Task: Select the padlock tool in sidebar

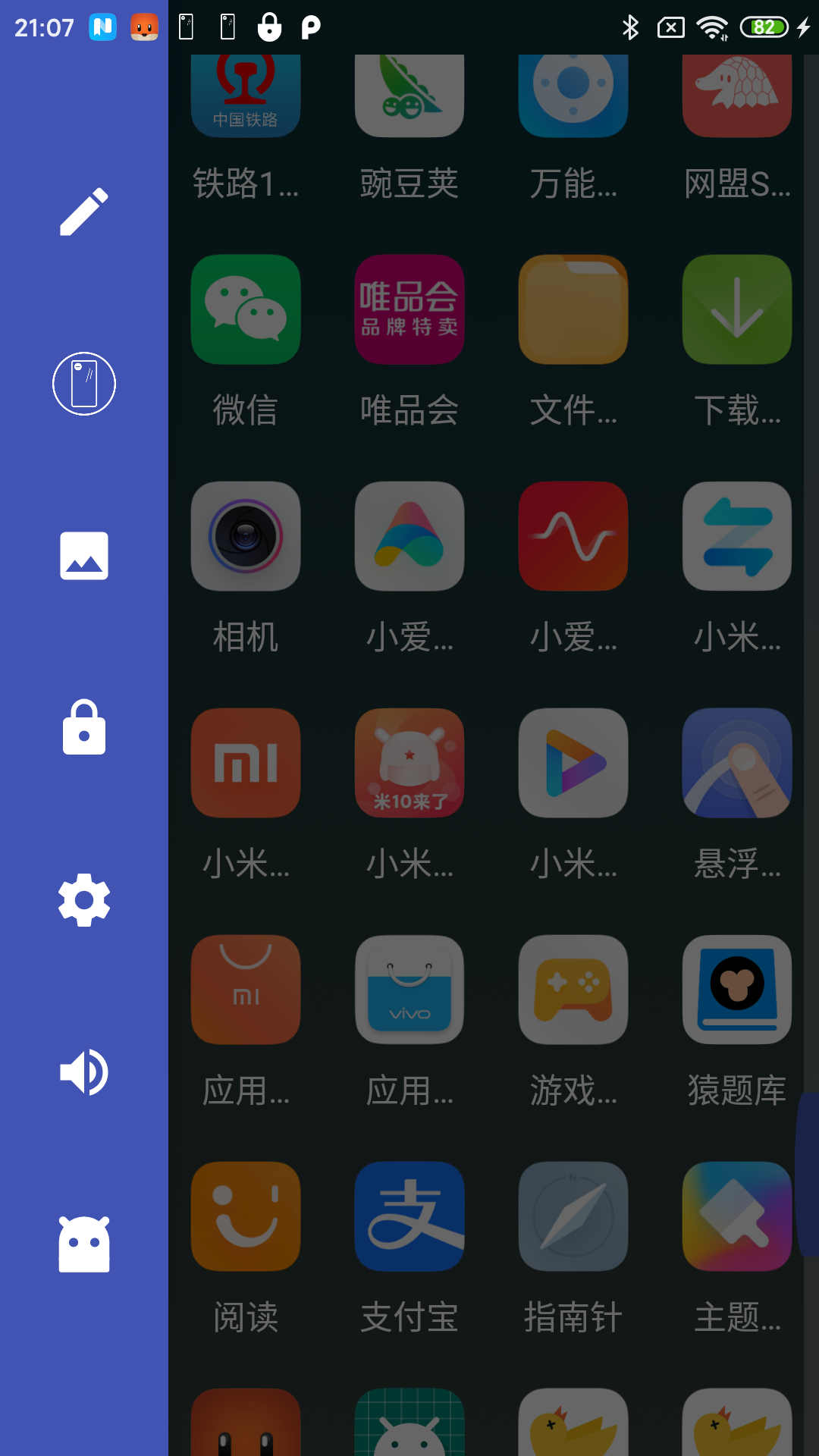Action: click(x=83, y=728)
